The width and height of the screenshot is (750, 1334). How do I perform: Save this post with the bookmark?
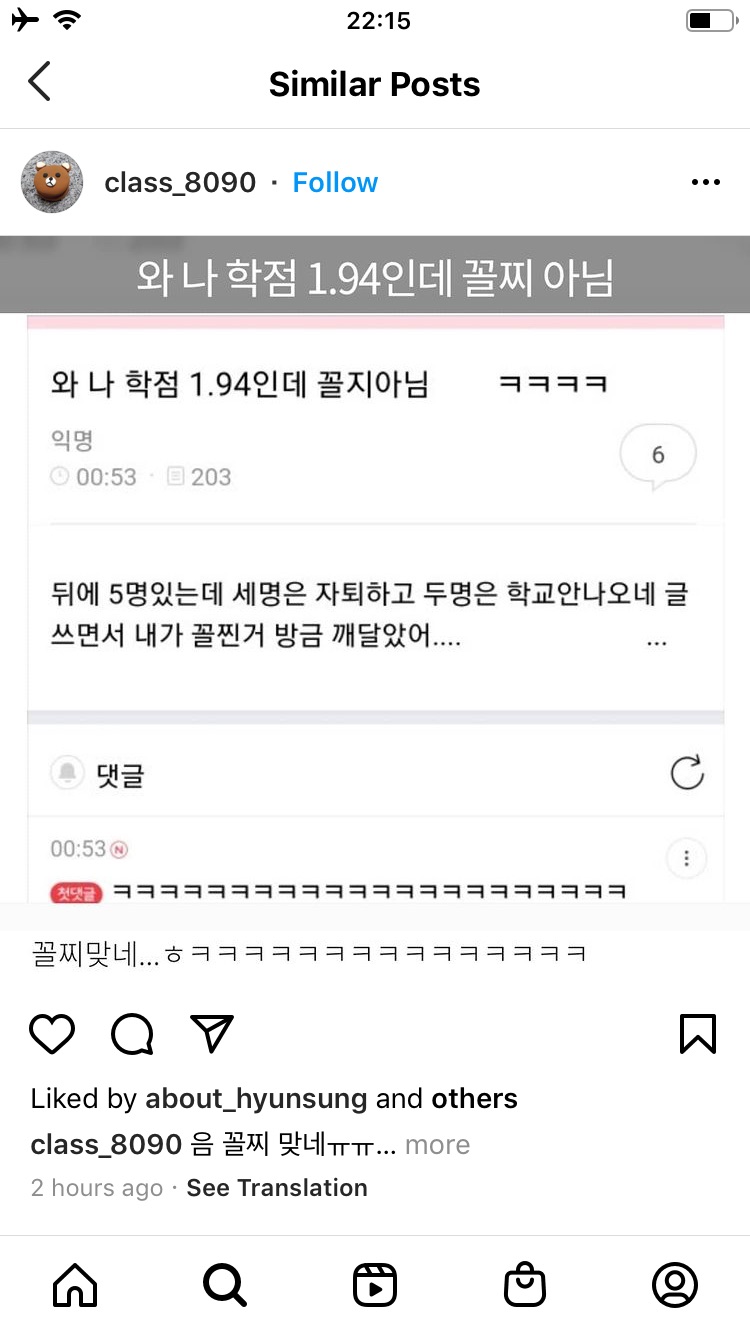697,1034
